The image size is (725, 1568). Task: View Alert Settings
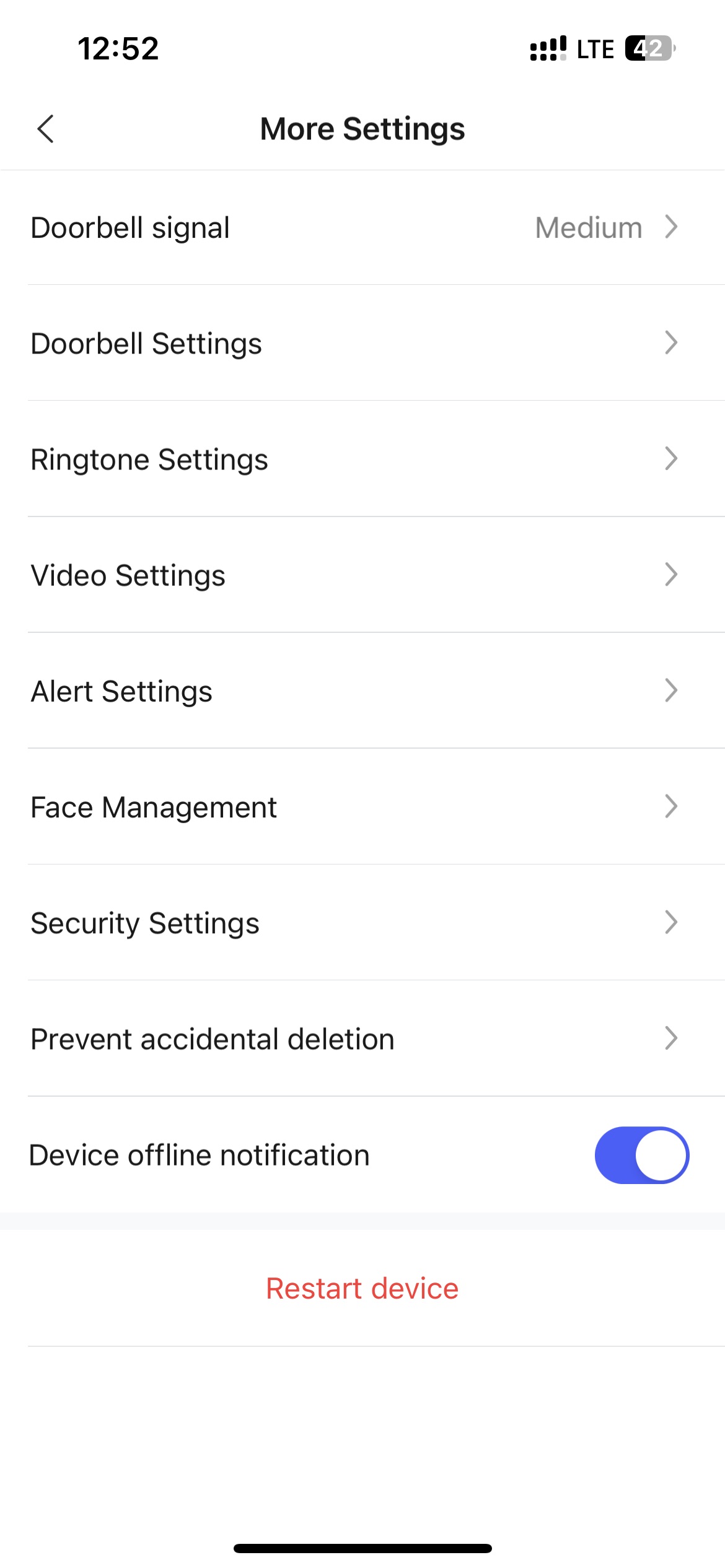coord(362,690)
